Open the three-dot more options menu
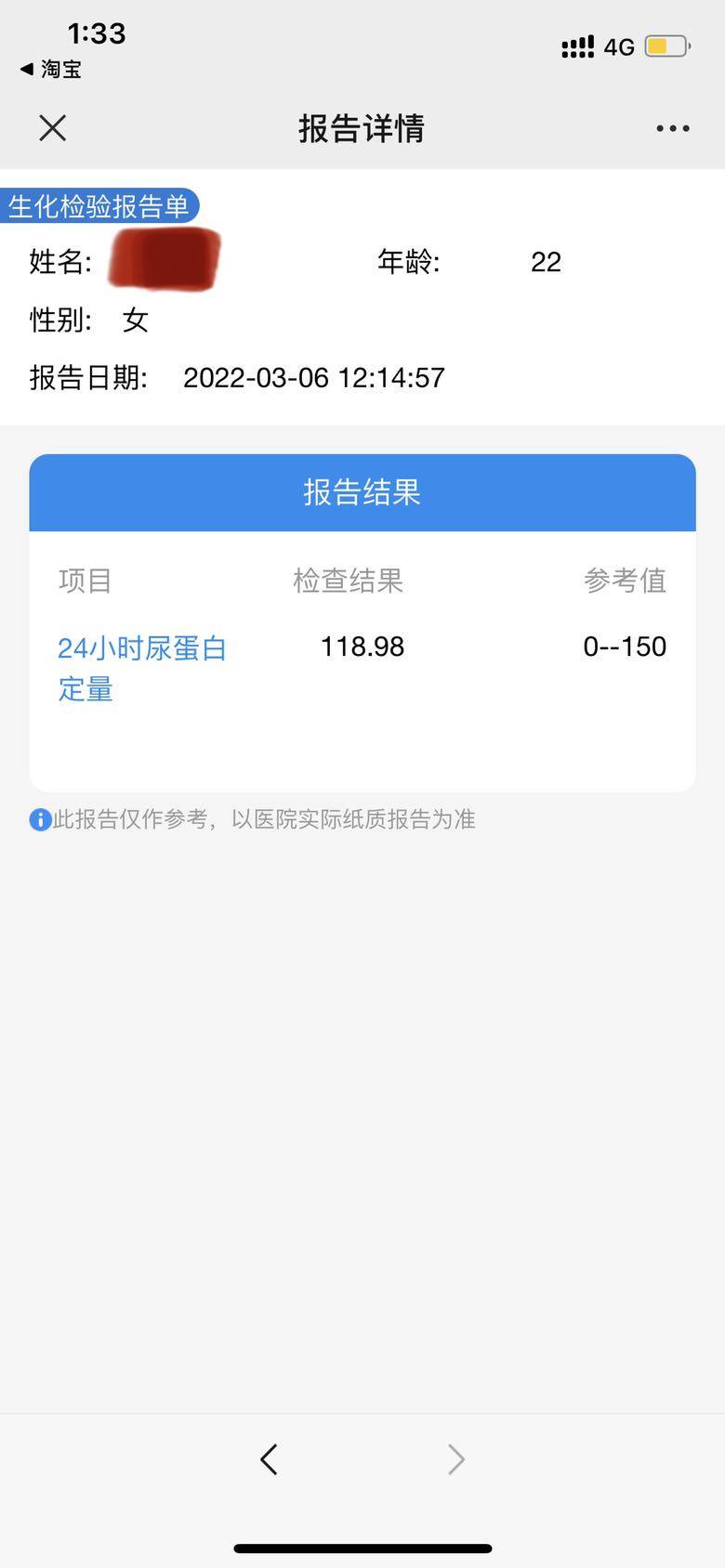 (672, 128)
